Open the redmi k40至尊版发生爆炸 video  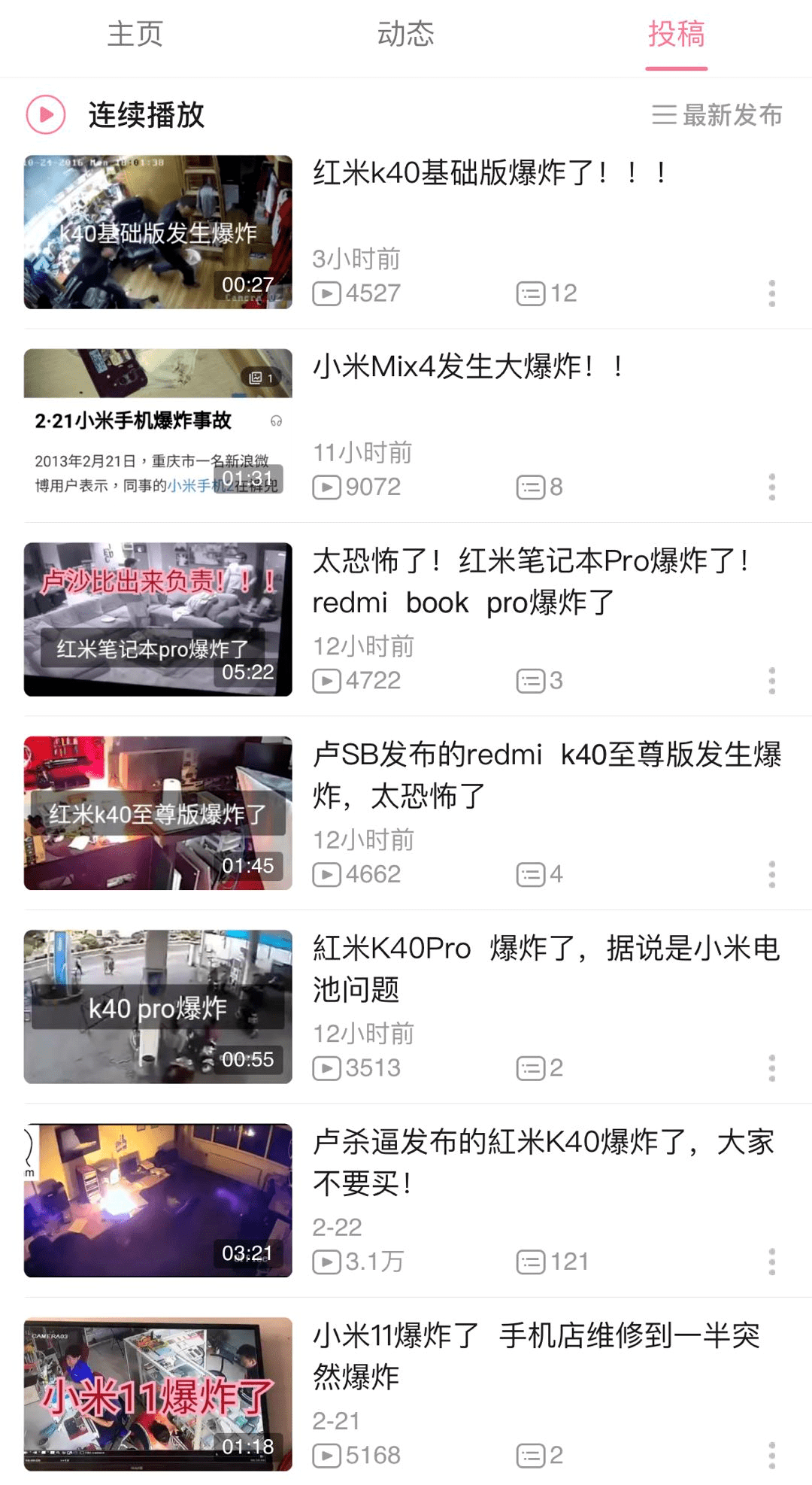click(x=158, y=812)
